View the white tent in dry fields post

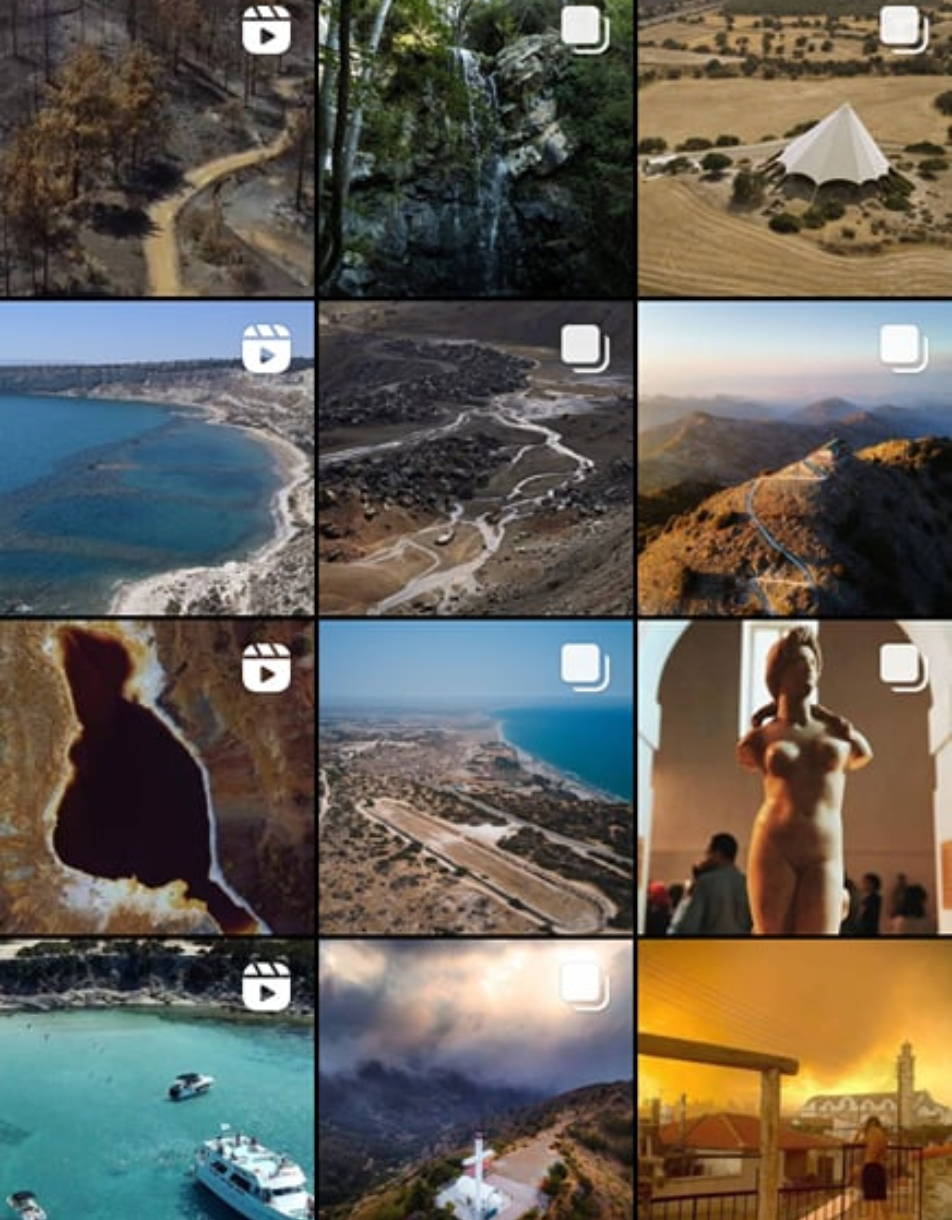[795, 148]
